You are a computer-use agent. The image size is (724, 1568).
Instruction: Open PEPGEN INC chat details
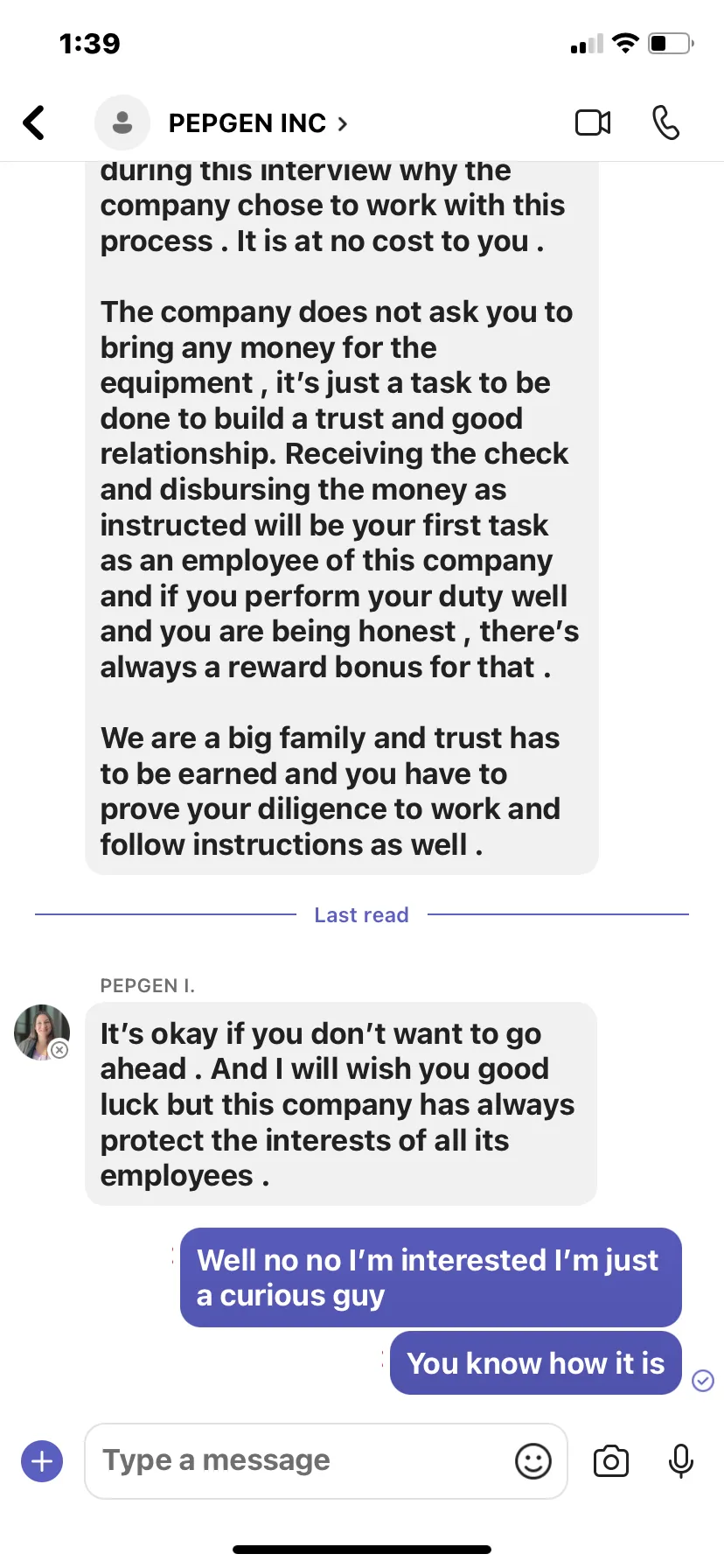point(258,123)
